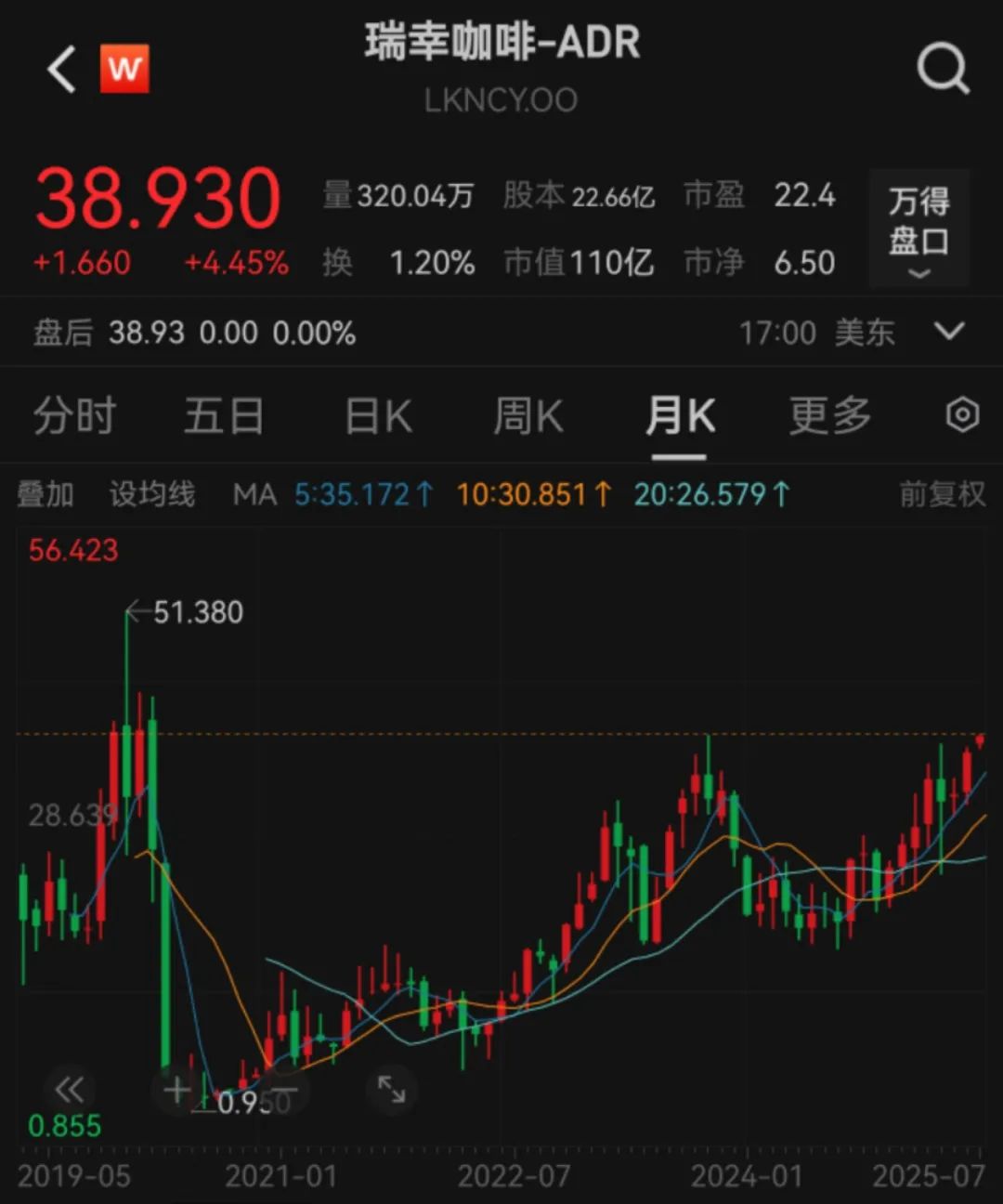Expand the after-hours 盘后 quote row
This screenshot has width=1003, height=1204.
coord(948,332)
